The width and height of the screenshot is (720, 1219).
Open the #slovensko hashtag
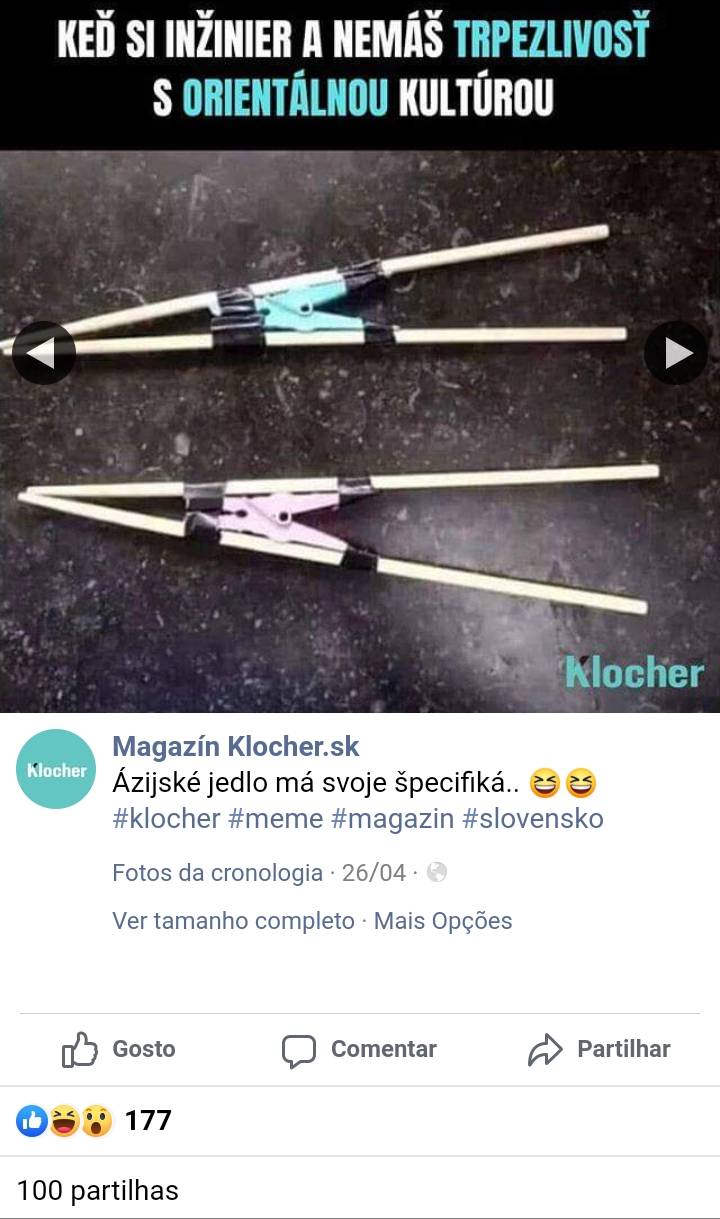[533, 818]
